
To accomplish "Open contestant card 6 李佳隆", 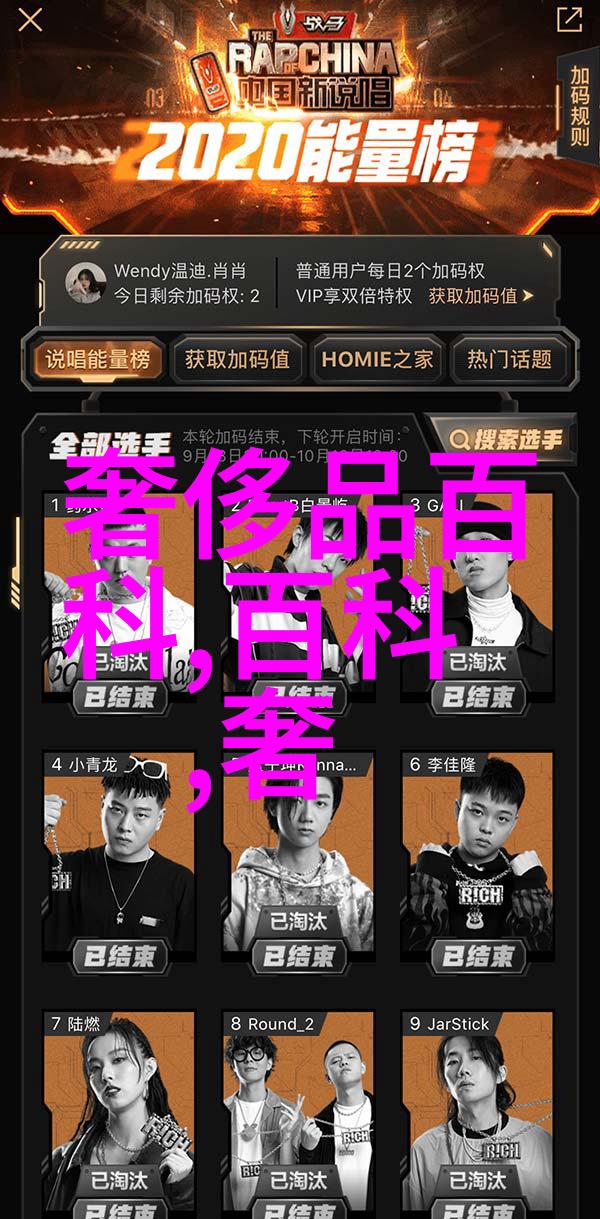I will point(479,850).
